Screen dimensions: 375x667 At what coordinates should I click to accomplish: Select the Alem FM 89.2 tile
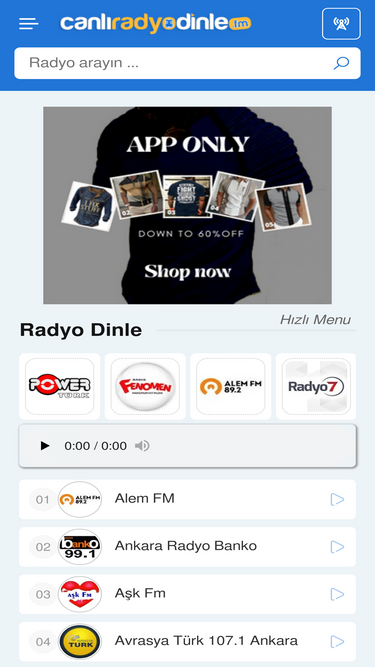pyautogui.click(x=230, y=386)
